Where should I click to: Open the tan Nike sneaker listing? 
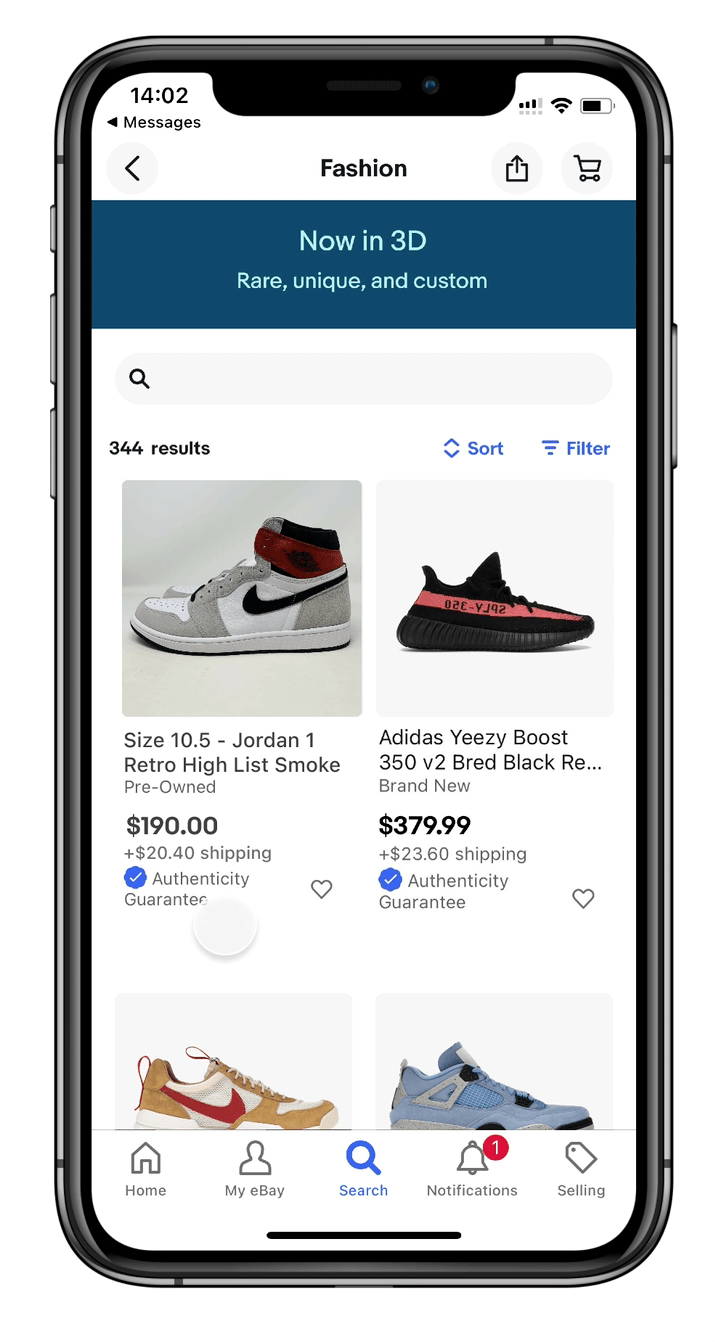pos(233,1061)
